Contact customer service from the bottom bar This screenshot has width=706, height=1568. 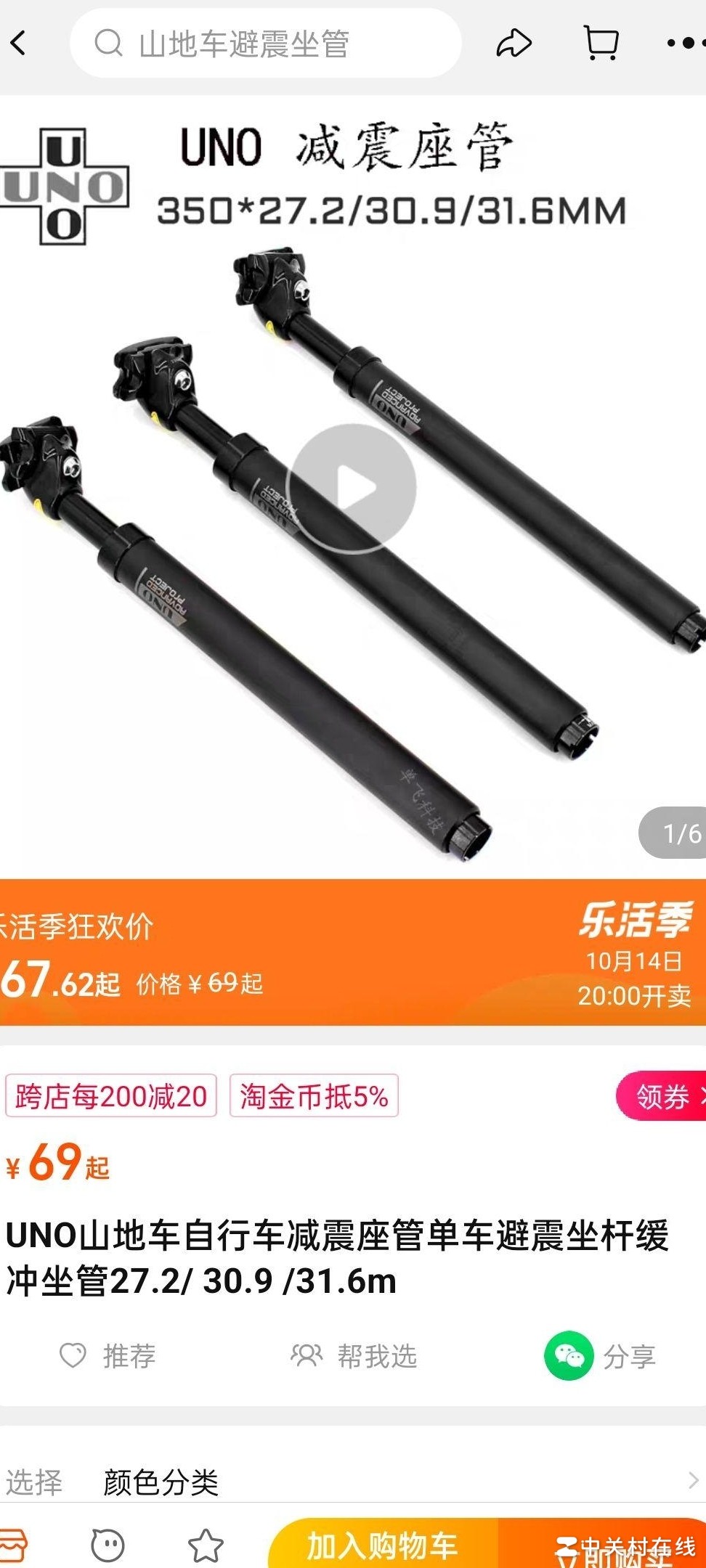click(107, 1545)
